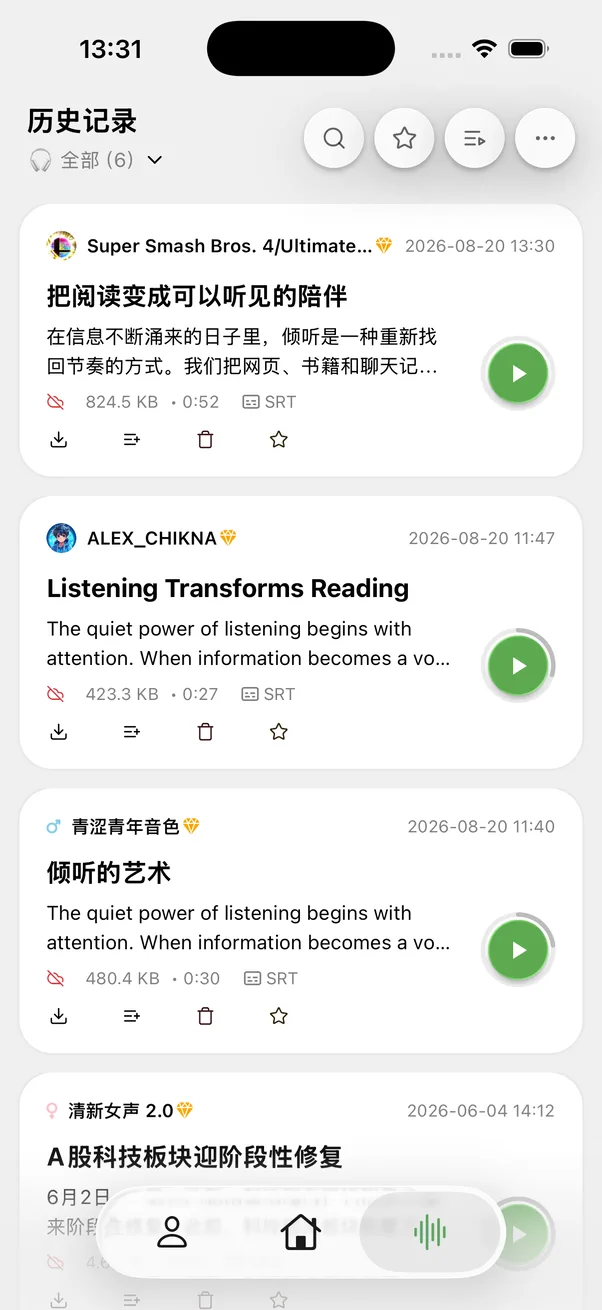The image size is (602, 1310).
Task: Switch to the profile tab
Action: pos(173,1232)
